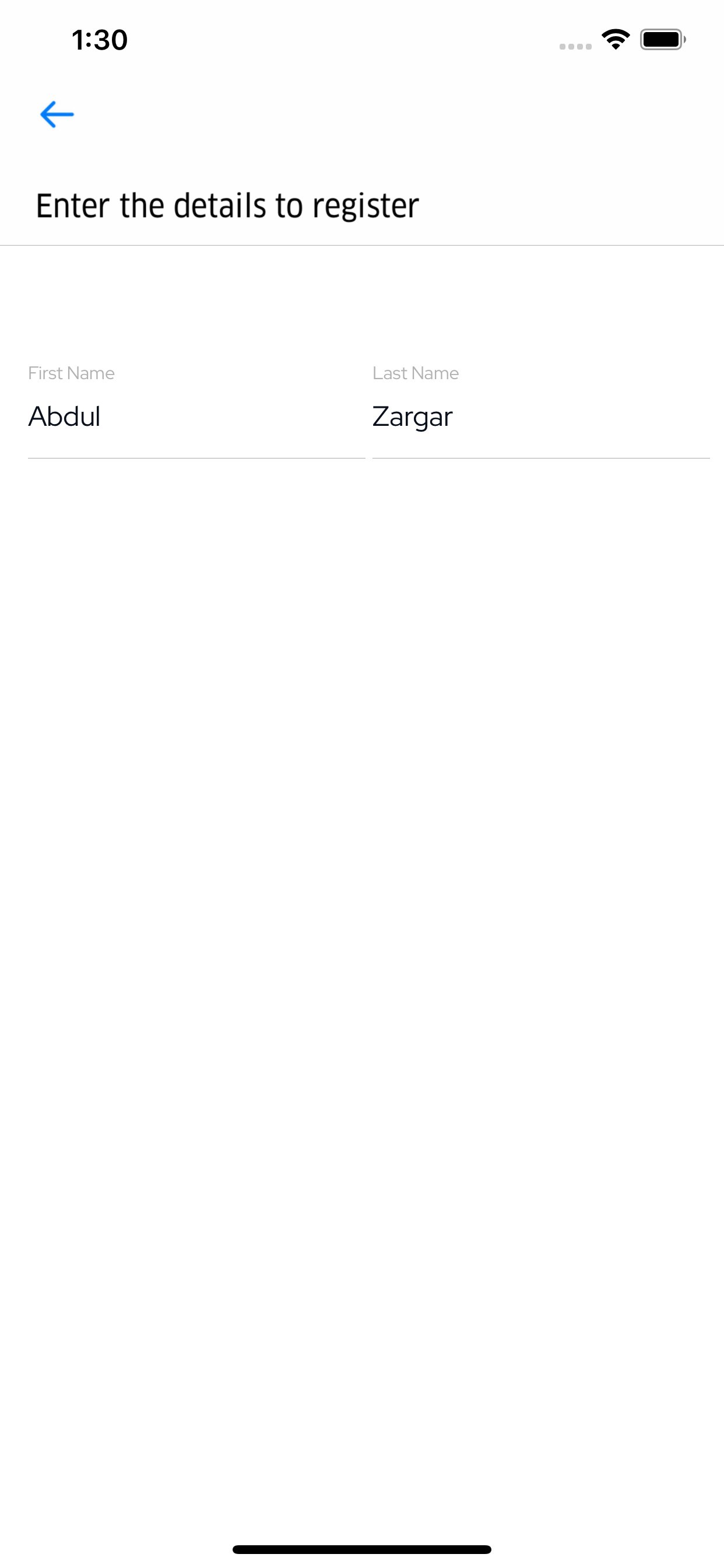Tap the First Name label
Screen dimensions: 724x1568
click(x=71, y=373)
